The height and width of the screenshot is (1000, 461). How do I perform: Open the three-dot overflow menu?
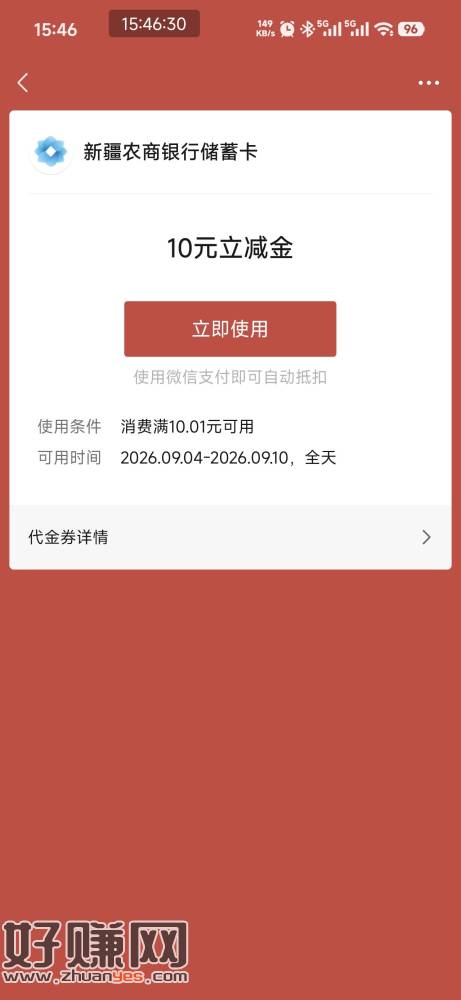[x=428, y=83]
